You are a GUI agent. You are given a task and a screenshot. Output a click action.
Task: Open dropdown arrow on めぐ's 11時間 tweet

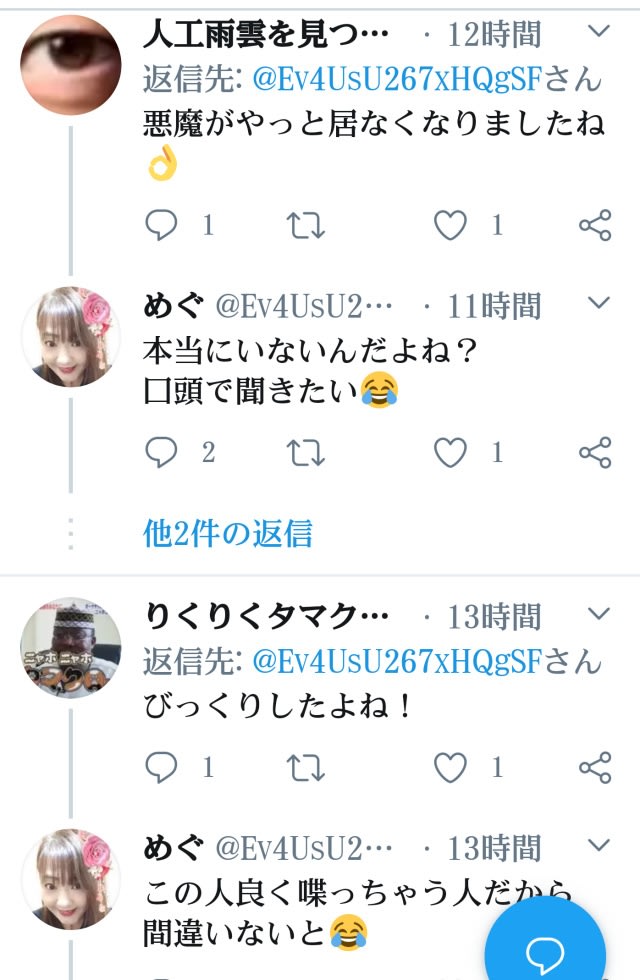[598, 302]
